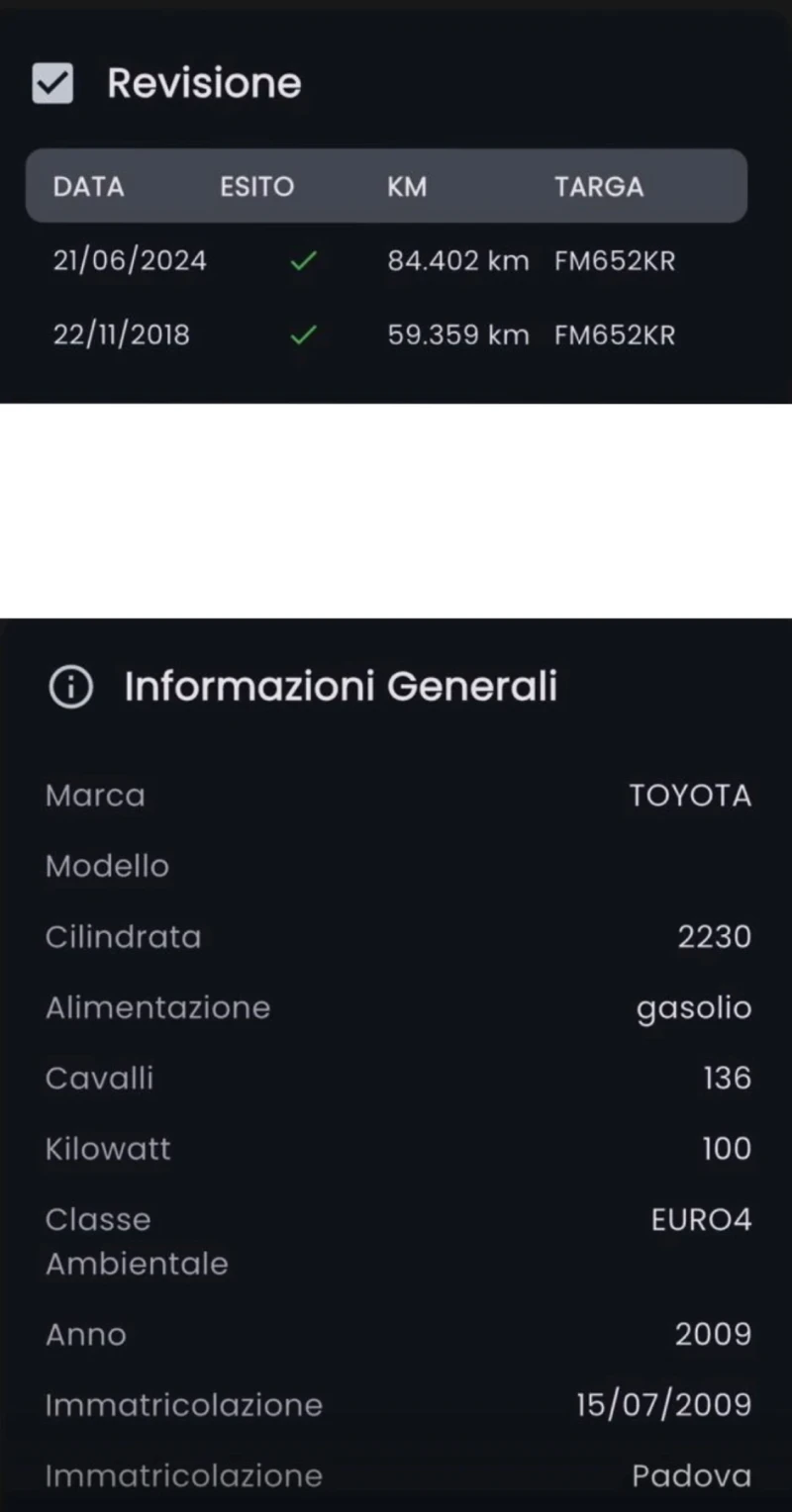Select the green check for the 22/11/2018 revision

303,334
